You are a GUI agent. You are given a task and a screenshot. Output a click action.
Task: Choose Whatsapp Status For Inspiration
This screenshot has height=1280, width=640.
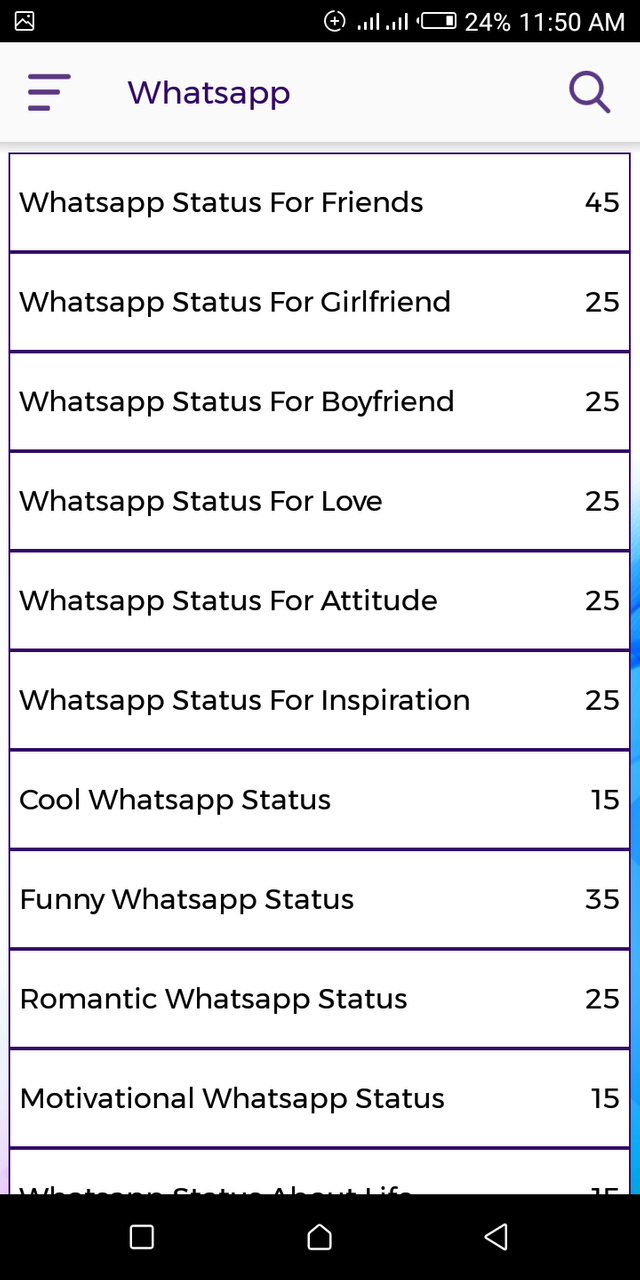tap(320, 700)
